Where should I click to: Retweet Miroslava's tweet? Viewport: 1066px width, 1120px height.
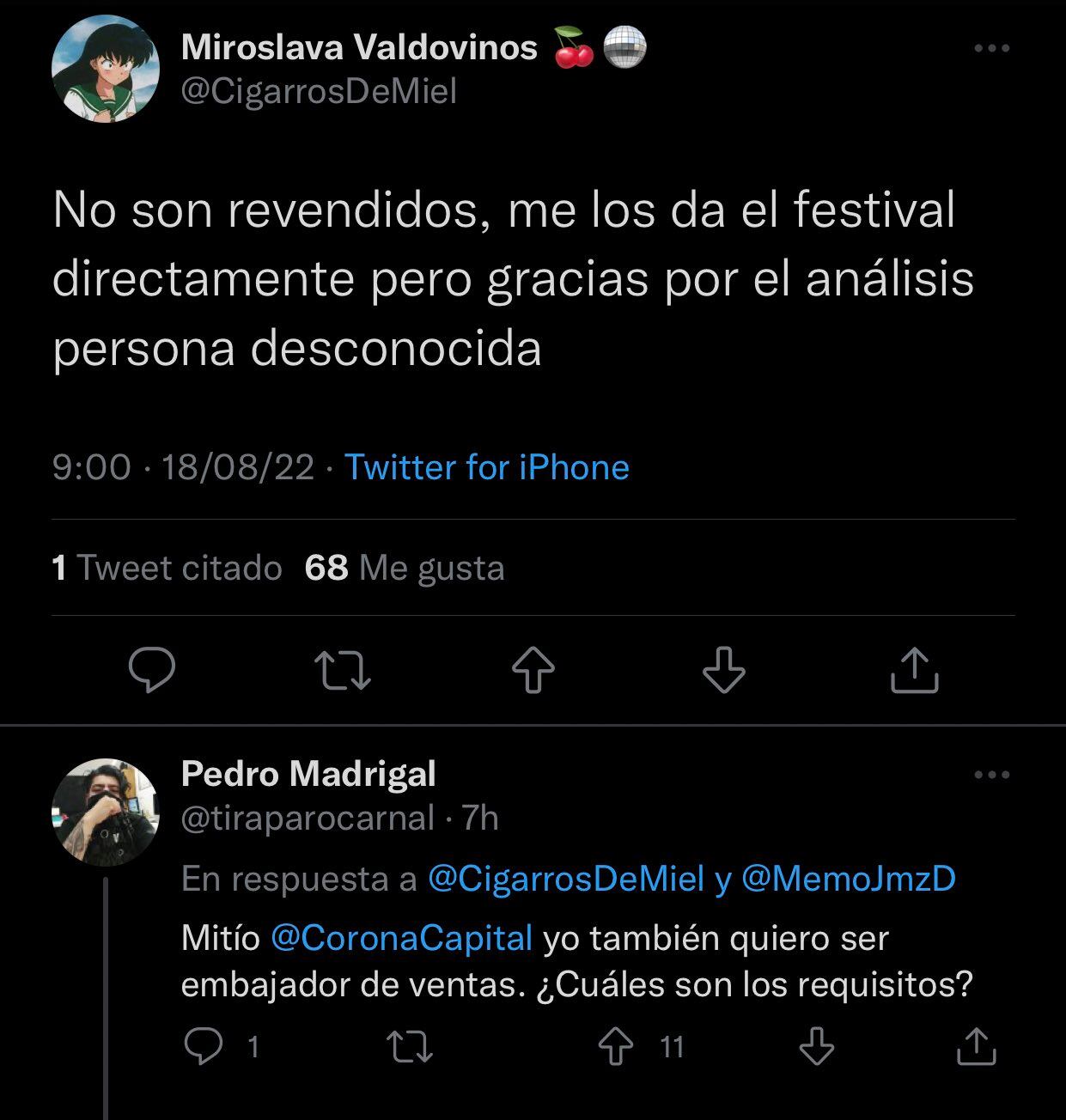(343, 670)
